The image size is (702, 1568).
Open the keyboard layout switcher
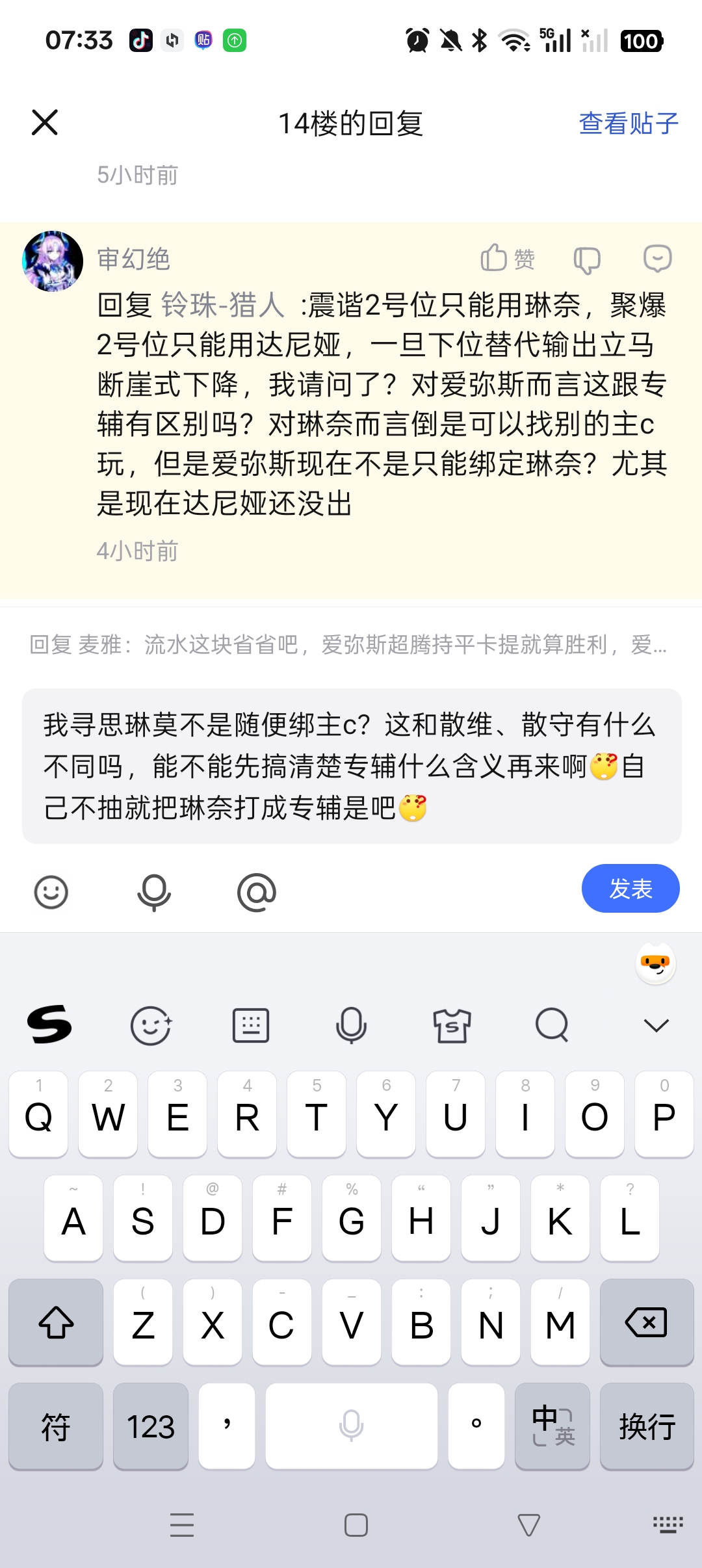click(251, 1026)
